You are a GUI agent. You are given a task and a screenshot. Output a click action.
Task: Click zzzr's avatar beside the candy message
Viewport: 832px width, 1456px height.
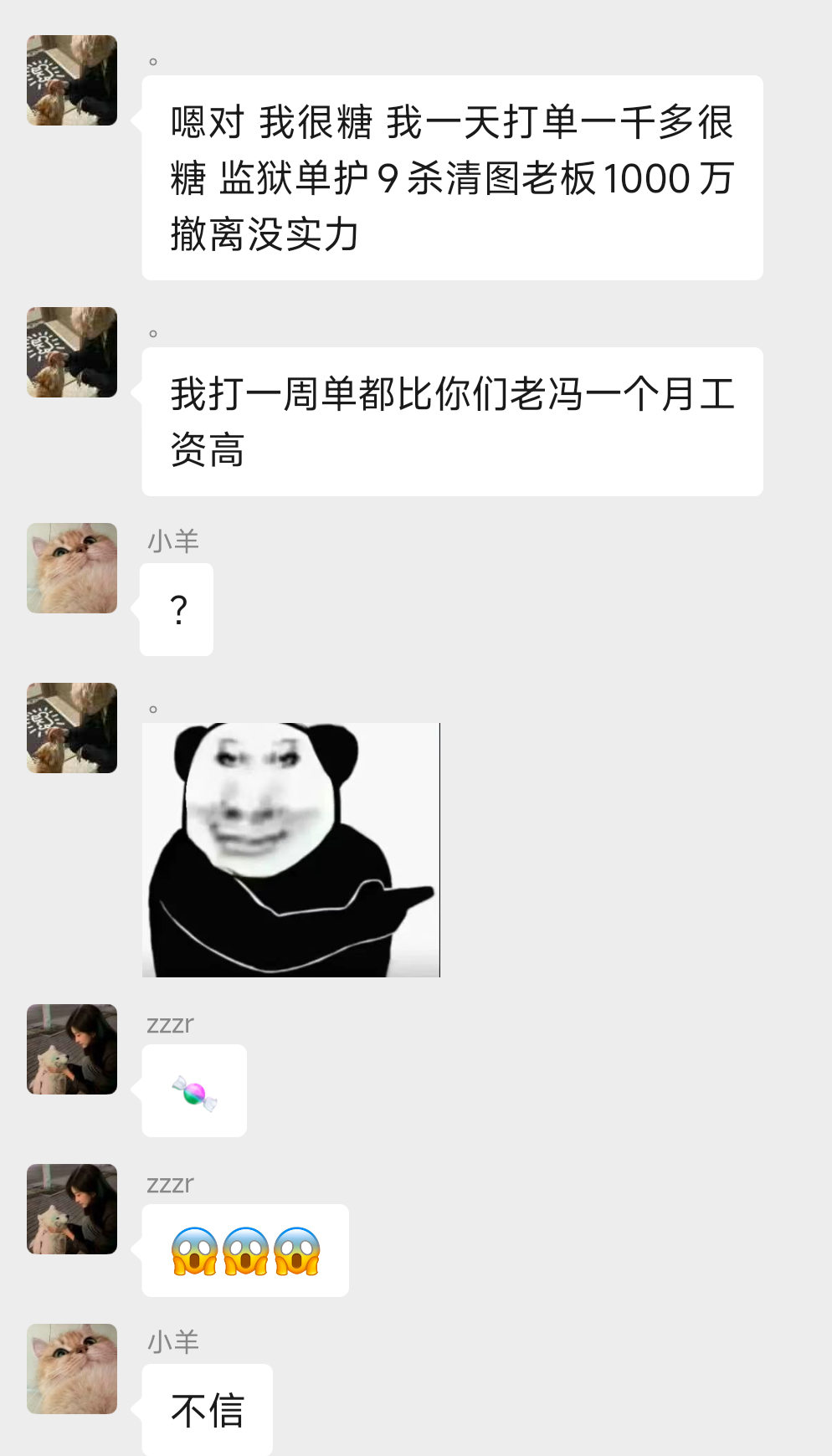(x=72, y=1049)
